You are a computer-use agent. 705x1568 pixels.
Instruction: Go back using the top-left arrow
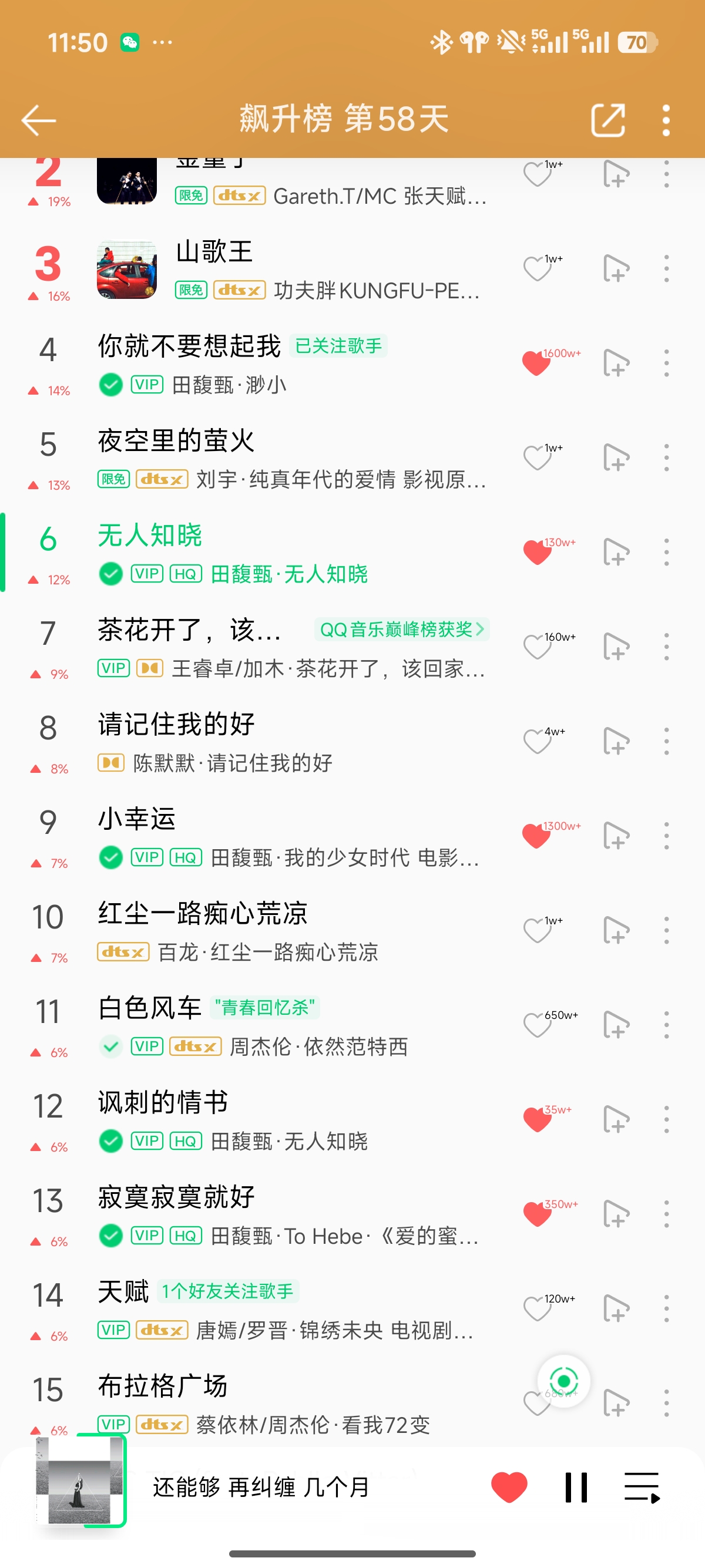pos(39,119)
